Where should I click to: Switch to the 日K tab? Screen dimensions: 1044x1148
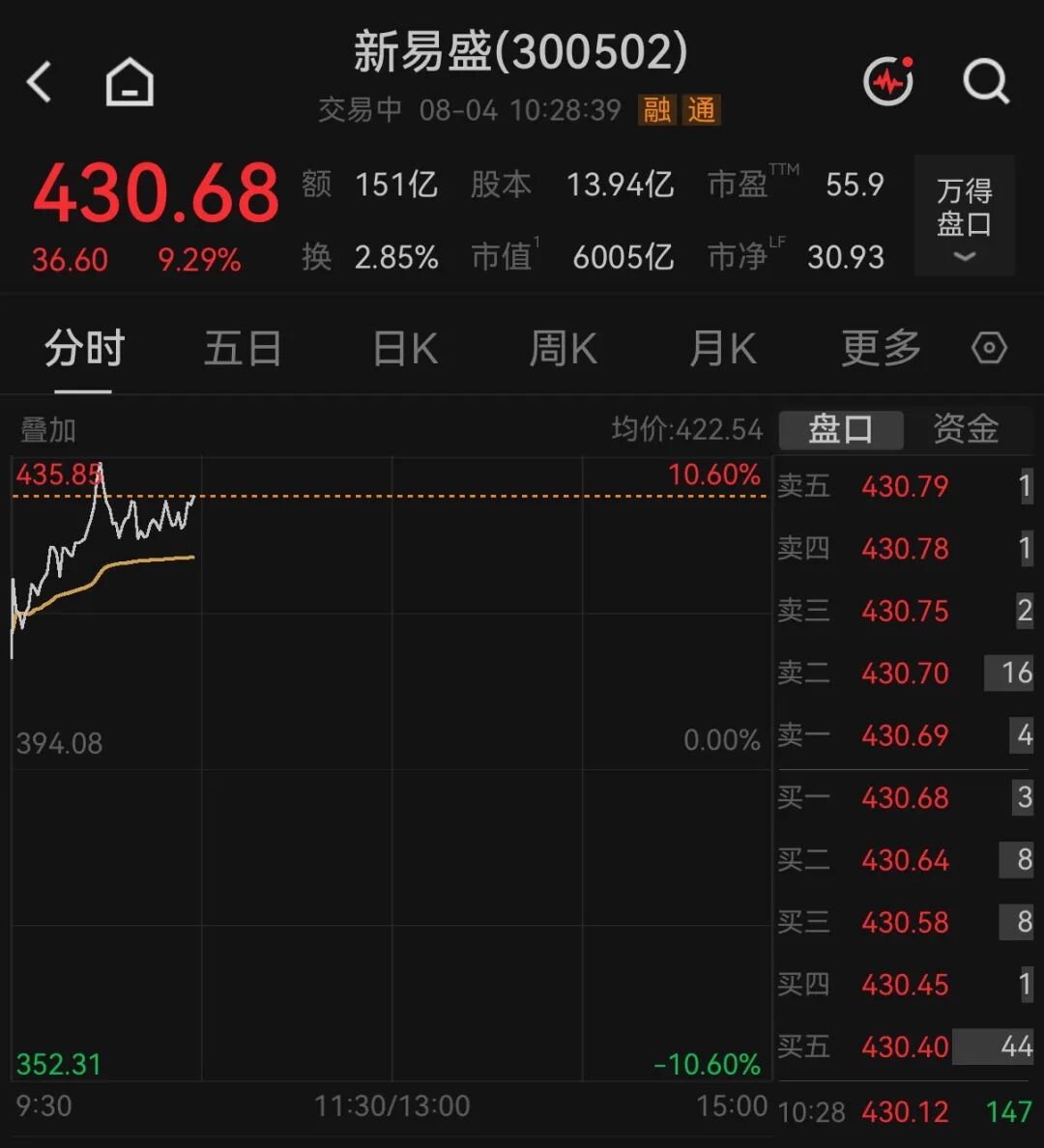click(x=405, y=348)
